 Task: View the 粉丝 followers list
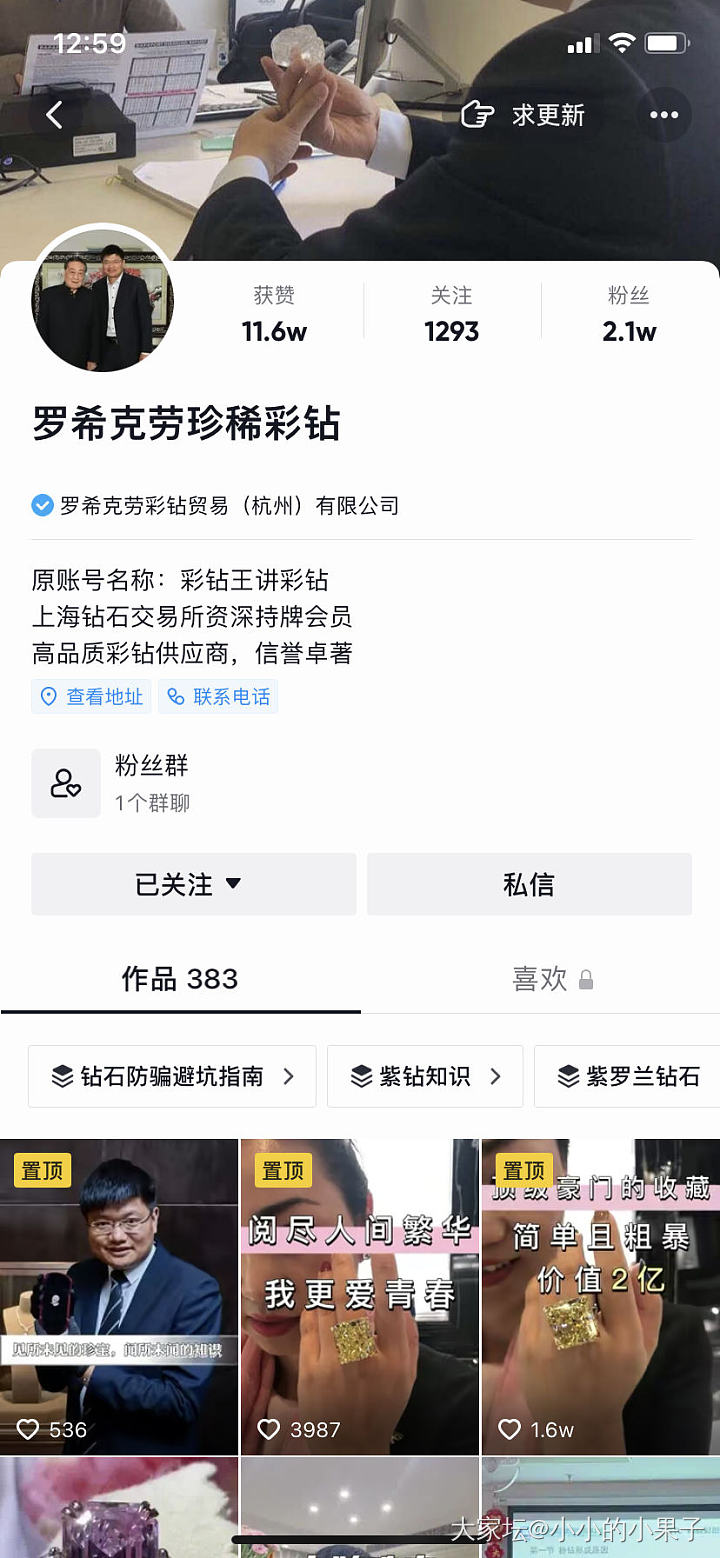[x=629, y=314]
